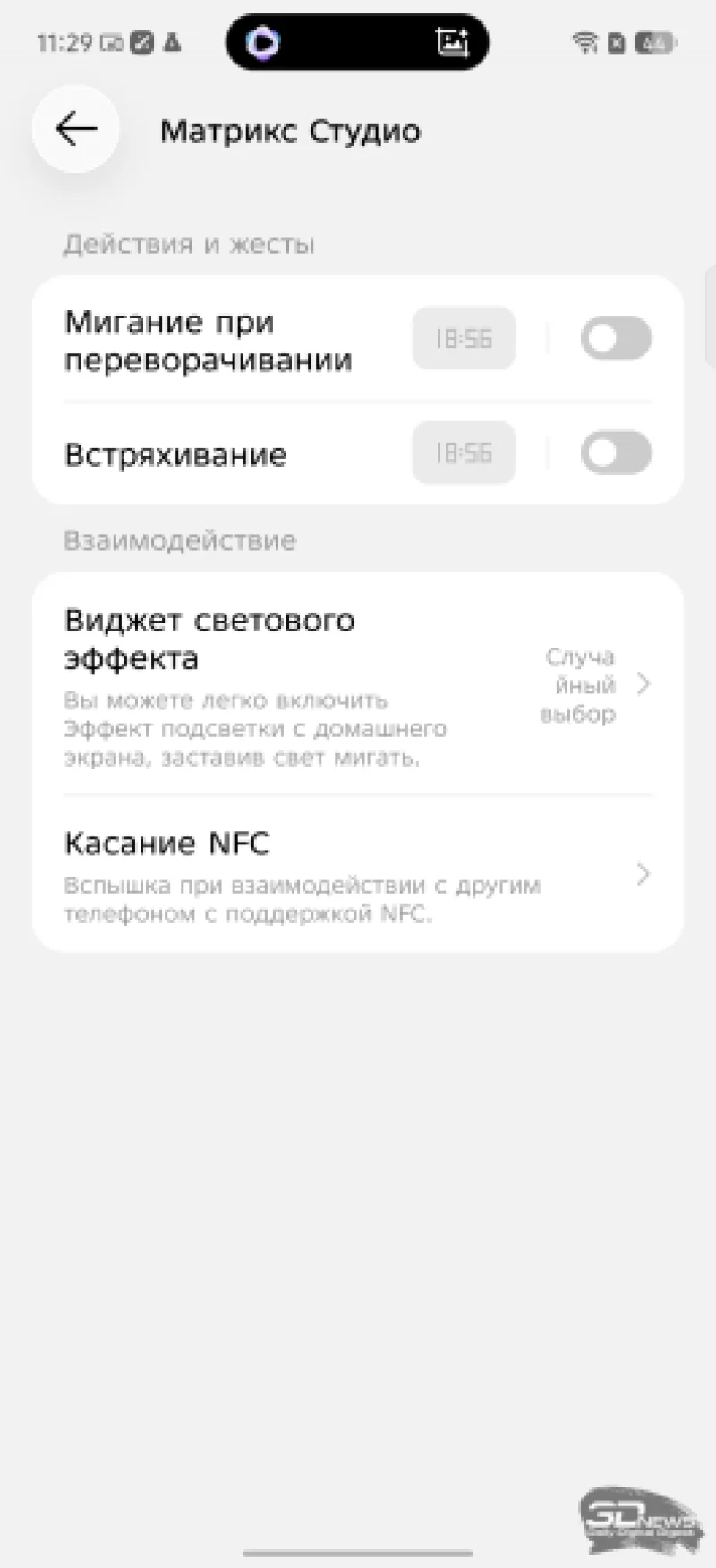The width and height of the screenshot is (716, 1568).
Task: Open Касание NFC settings
Action: click(x=358, y=875)
